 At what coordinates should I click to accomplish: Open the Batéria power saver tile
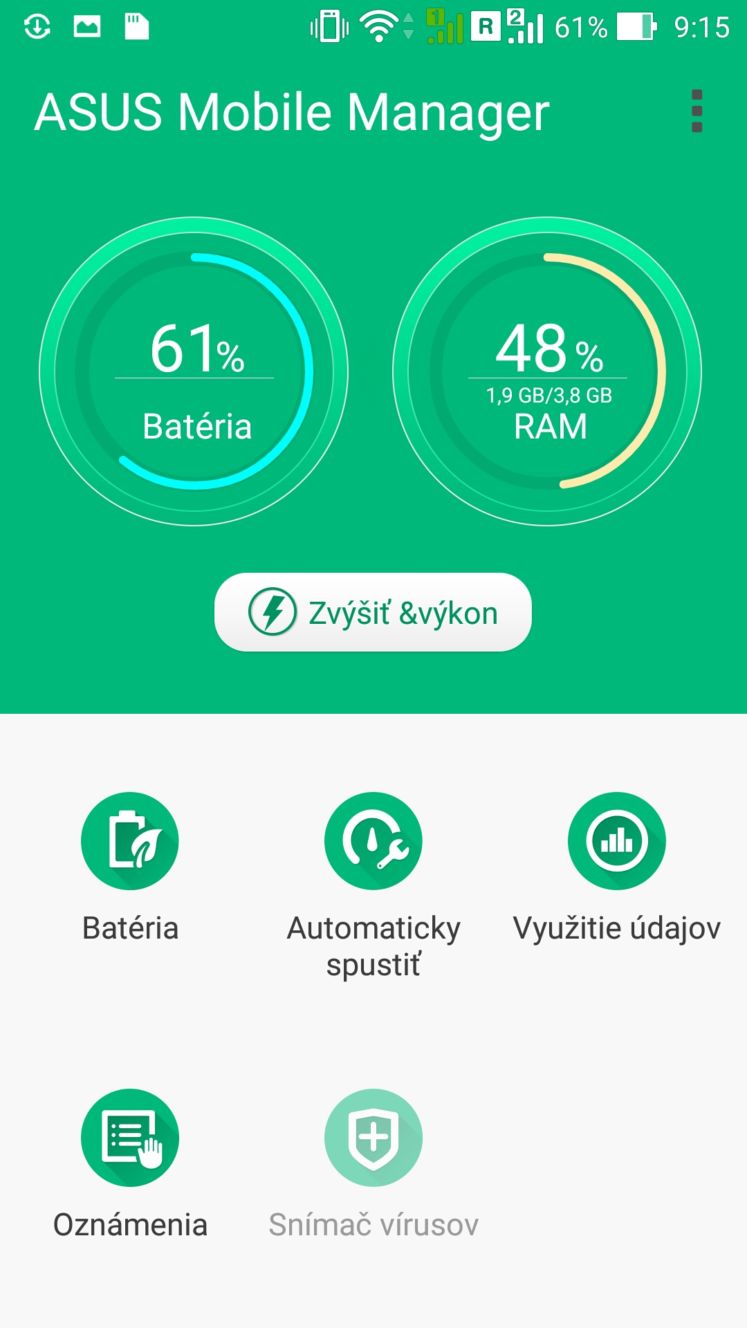130,868
